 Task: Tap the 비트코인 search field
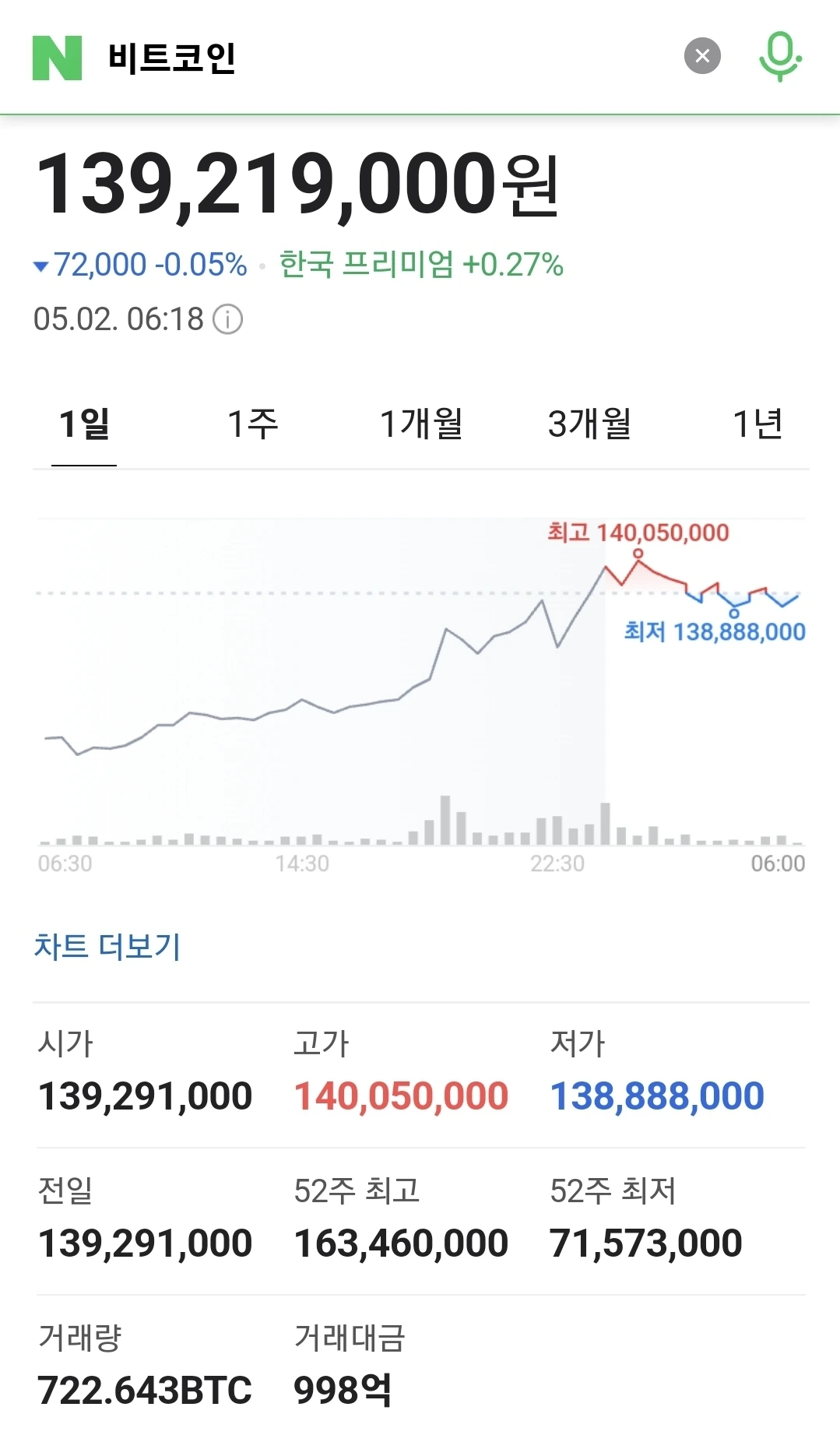pyautogui.click(x=374, y=58)
